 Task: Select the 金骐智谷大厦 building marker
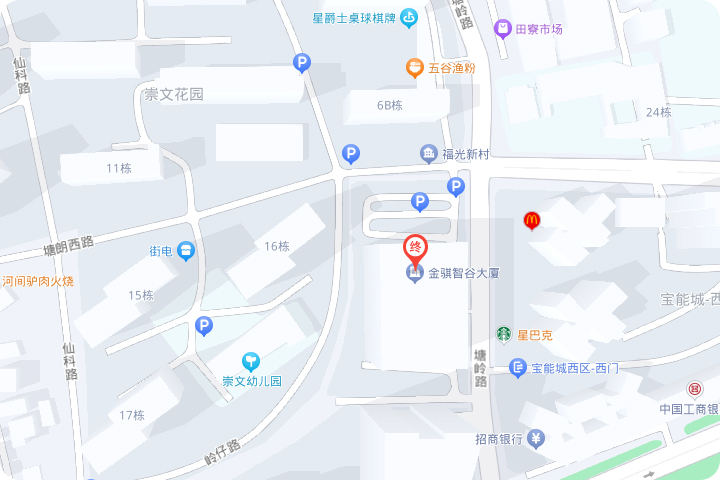pos(414,272)
